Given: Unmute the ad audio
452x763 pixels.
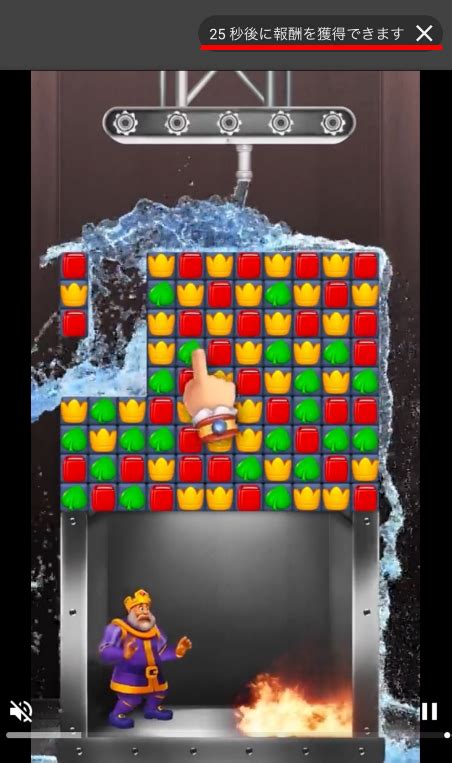Looking at the screenshot, I should tap(21, 711).
